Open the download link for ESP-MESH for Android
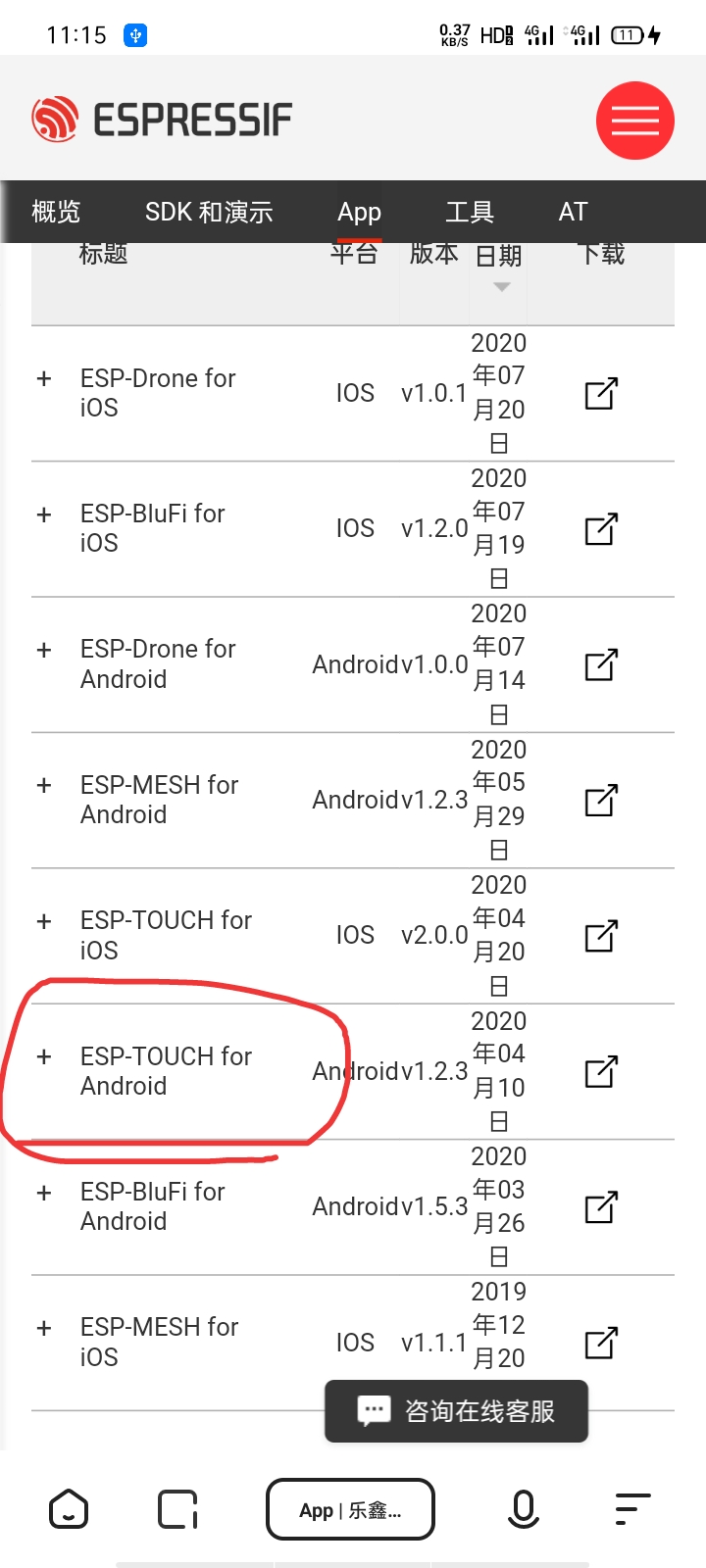The image size is (706, 1568). 599,800
